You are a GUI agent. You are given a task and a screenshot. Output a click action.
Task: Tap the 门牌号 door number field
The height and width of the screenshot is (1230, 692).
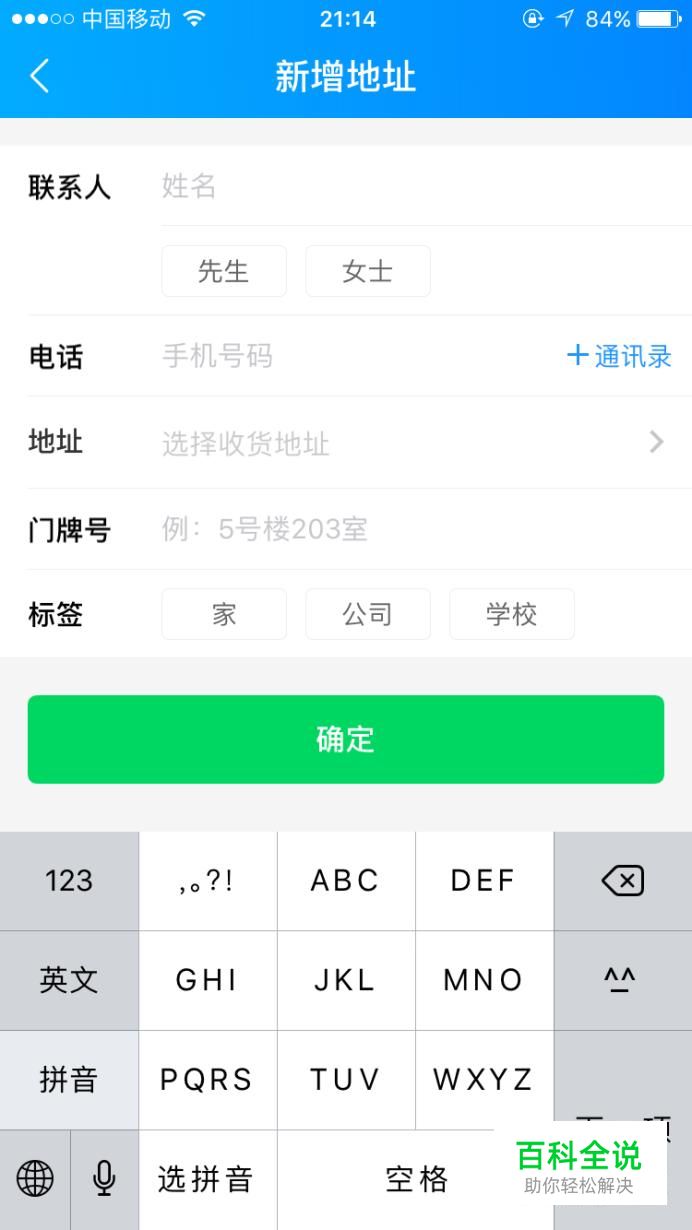click(426, 529)
